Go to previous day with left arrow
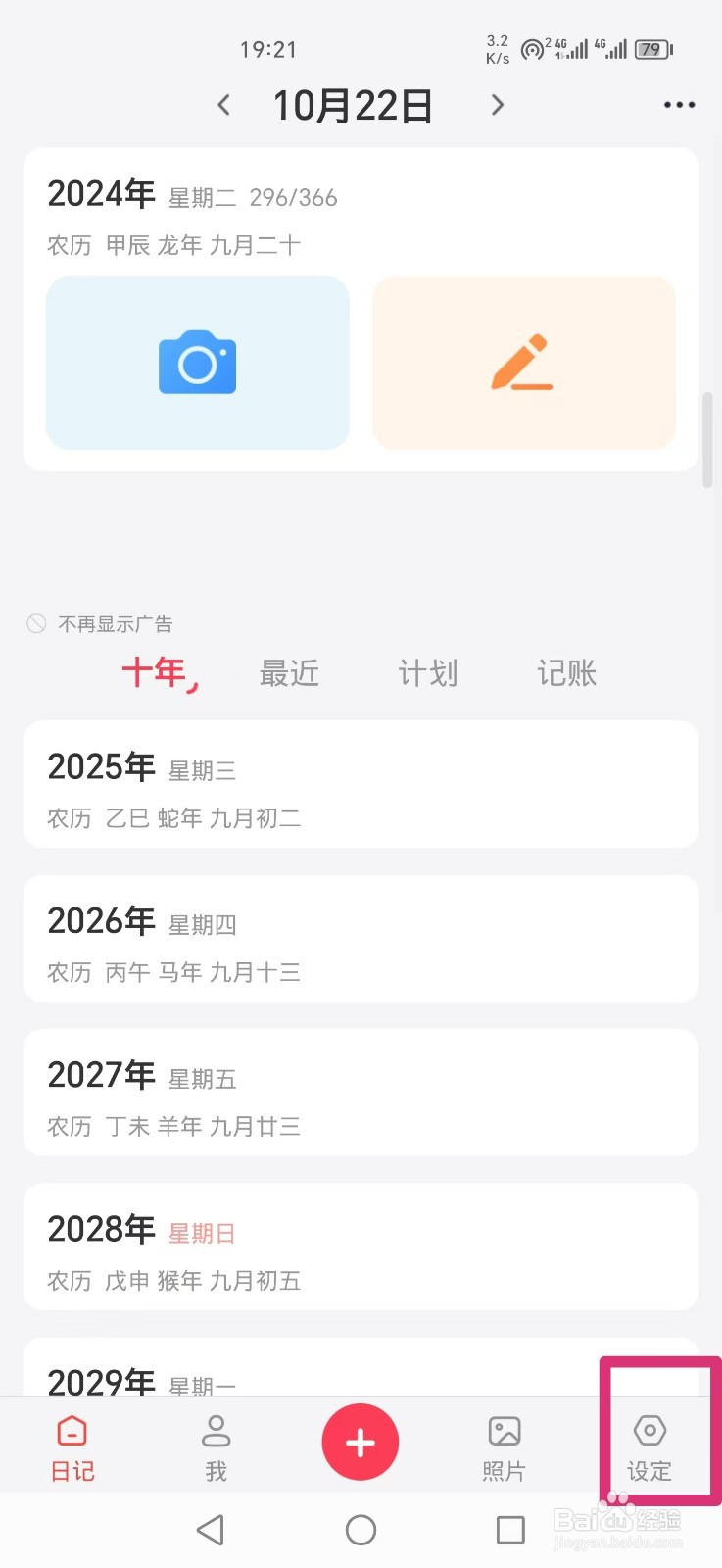The image size is (722, 1568). coord(223,105)
